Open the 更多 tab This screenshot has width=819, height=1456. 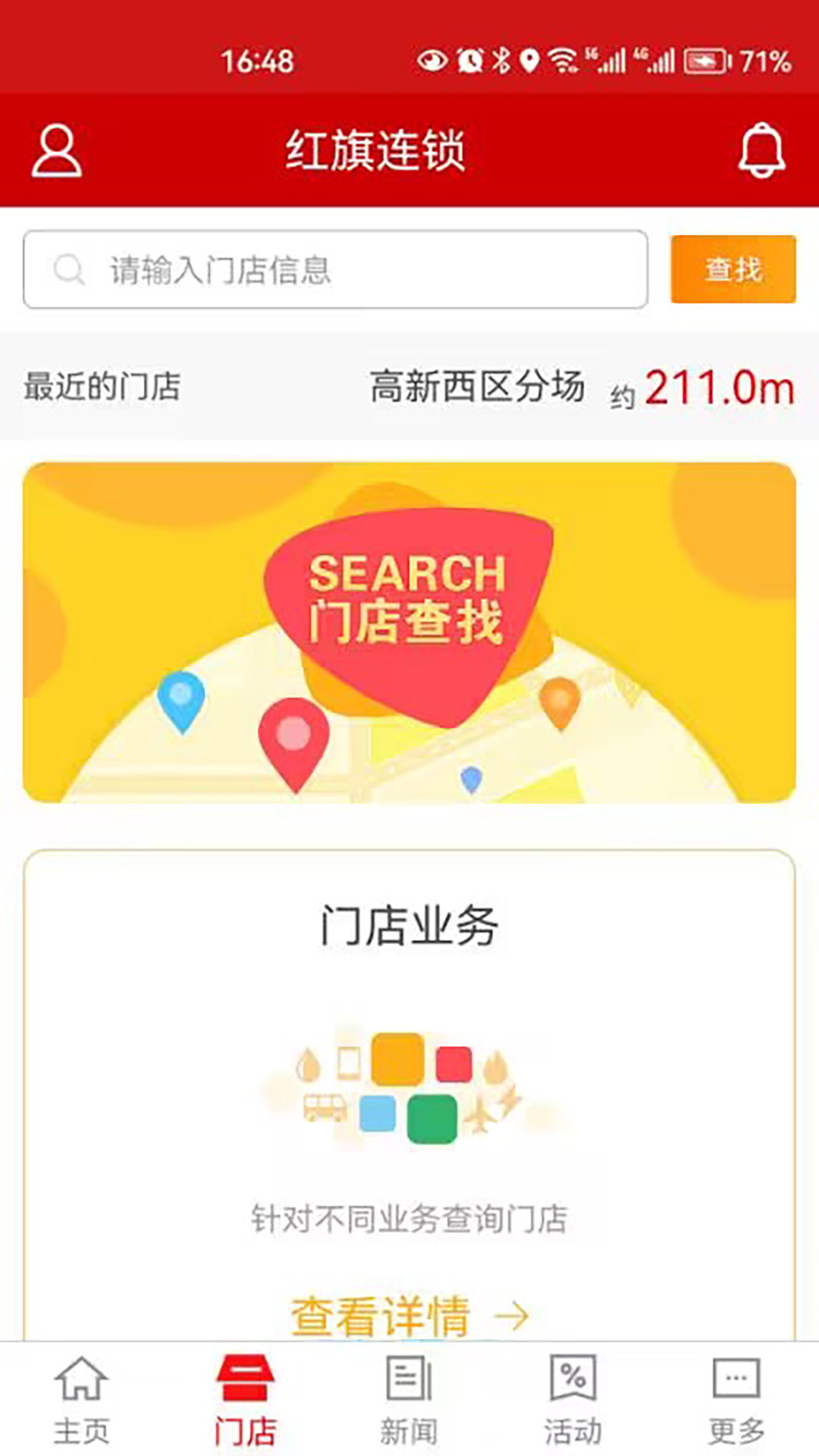tap(736, 1399)
